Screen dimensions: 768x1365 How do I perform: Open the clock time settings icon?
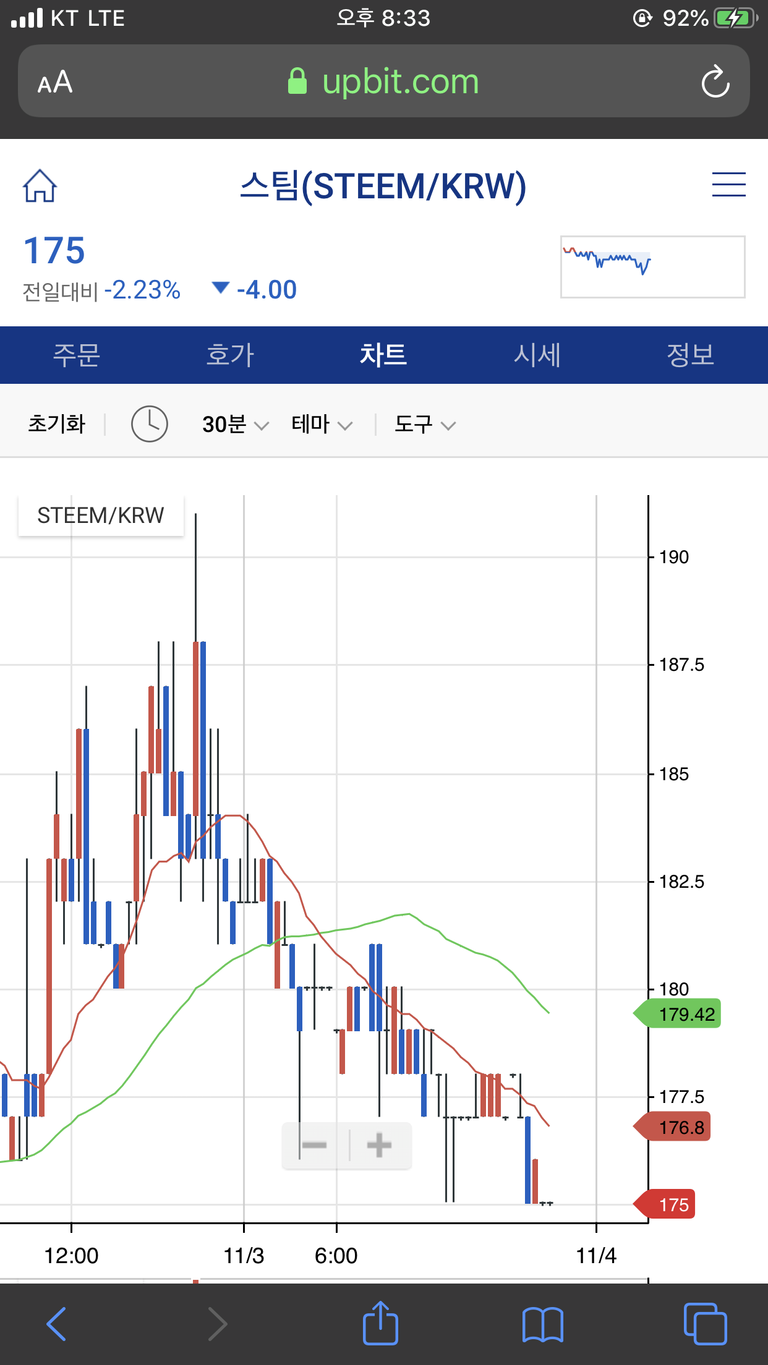pyautogui.click(x=150, y=424)
